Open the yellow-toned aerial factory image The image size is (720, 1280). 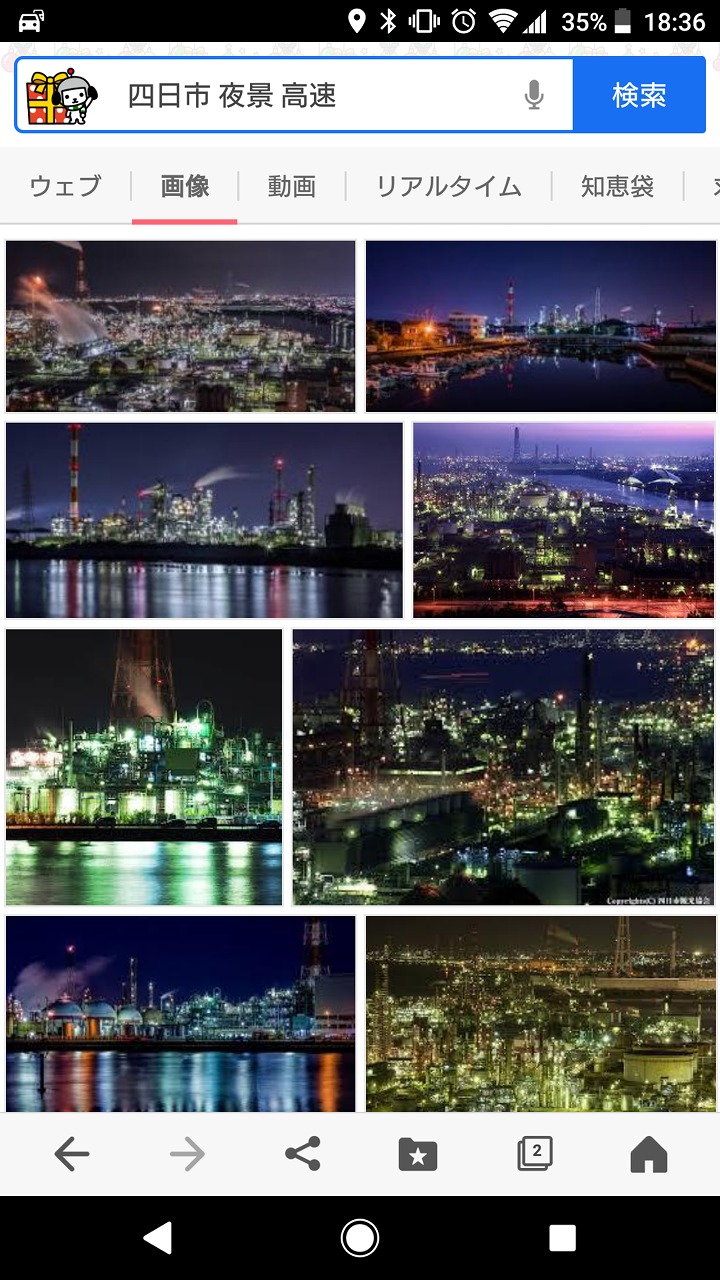540,1013
